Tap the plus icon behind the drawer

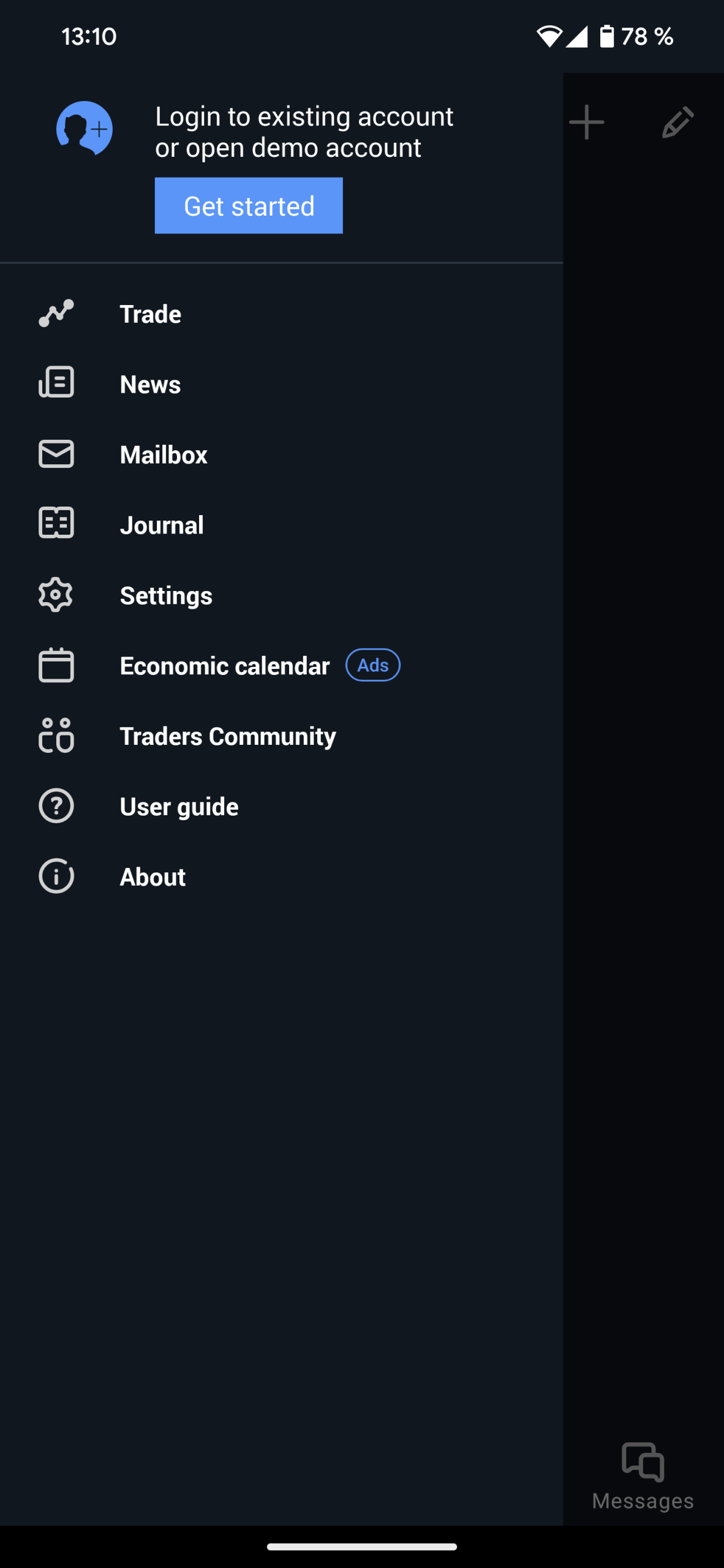point(586,122)
